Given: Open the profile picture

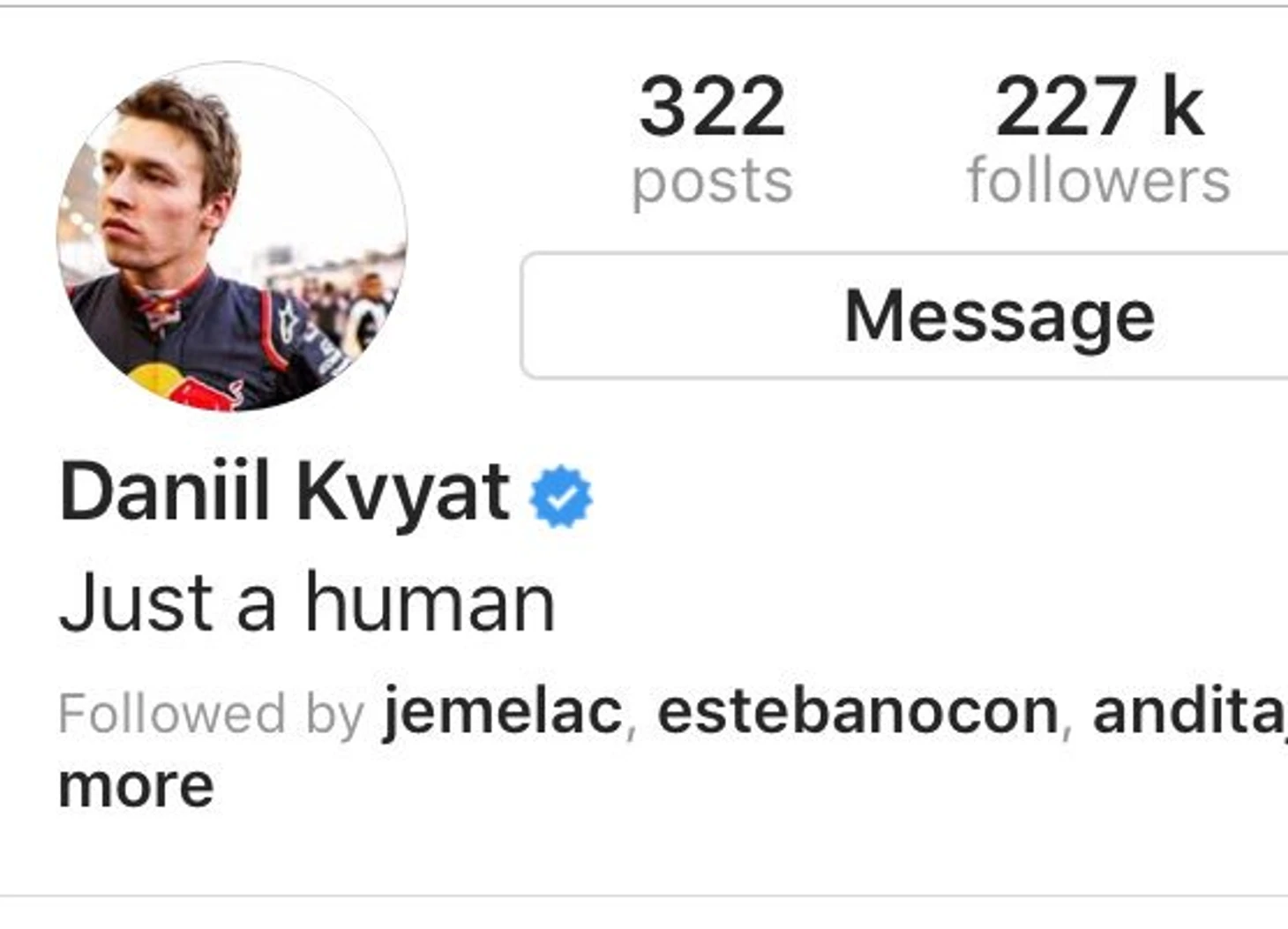Looking at the screenshot, I should [x=232, y=236].
